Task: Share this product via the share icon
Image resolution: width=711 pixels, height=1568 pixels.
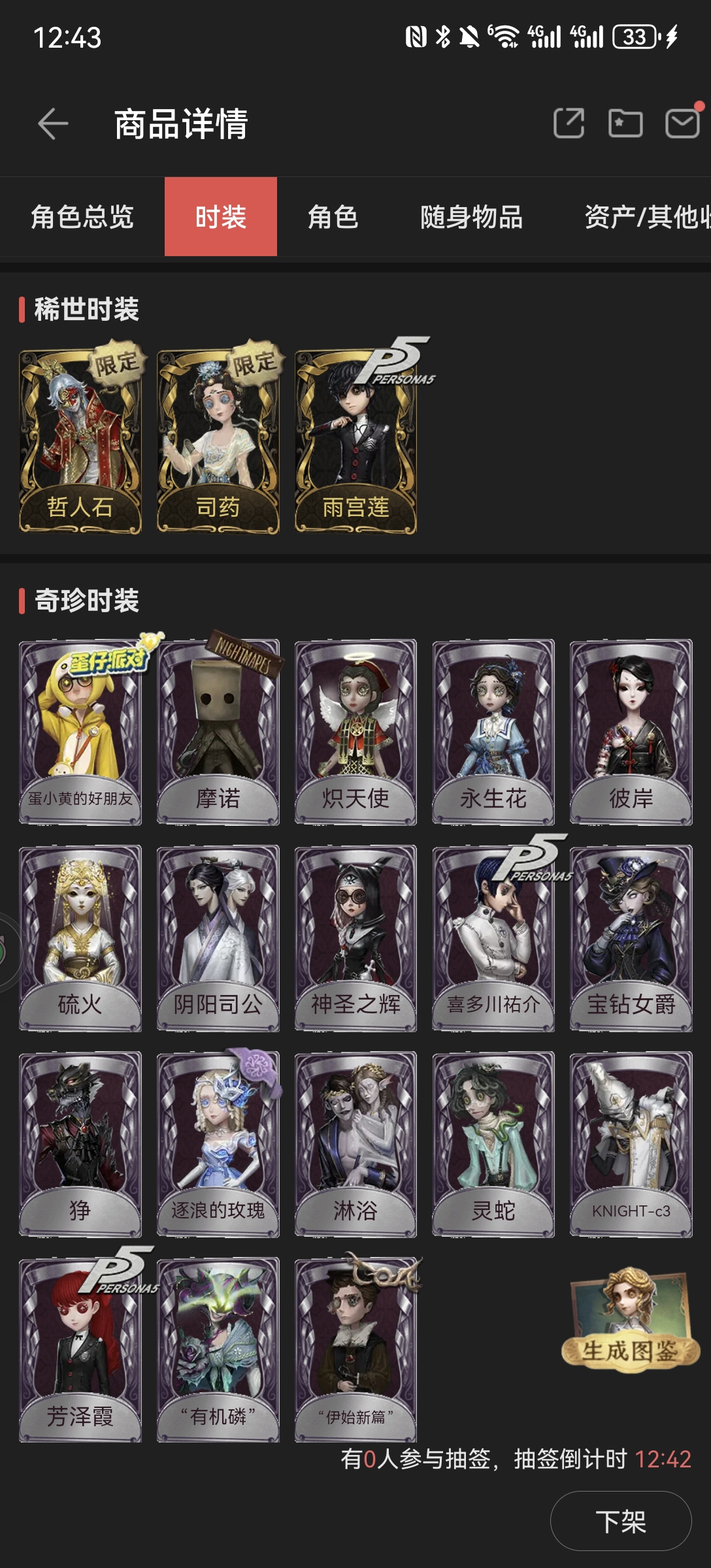Action: pyautogui.click(x=569, y=123)
